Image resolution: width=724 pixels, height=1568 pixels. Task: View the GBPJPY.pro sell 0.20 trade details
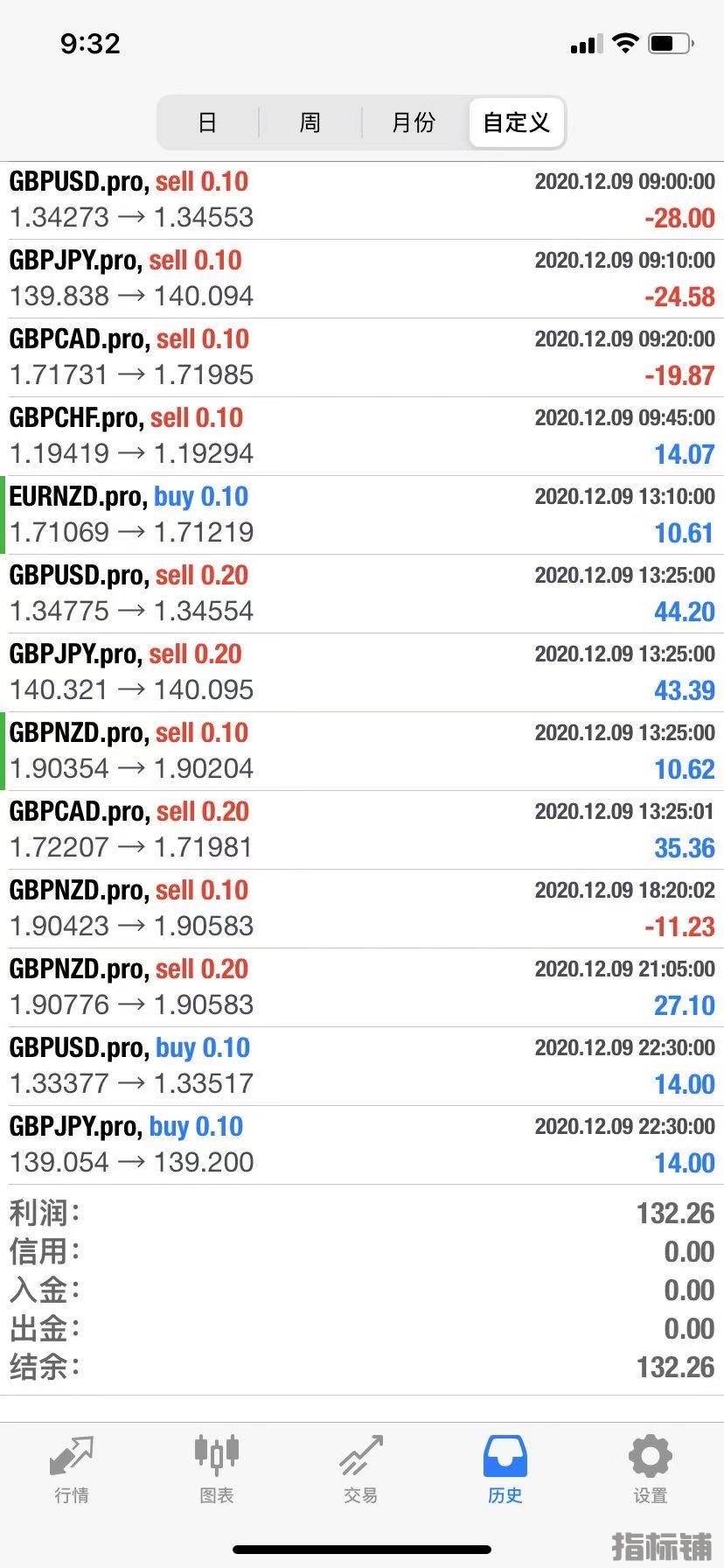pyautogui.click(x=362, y=672)
